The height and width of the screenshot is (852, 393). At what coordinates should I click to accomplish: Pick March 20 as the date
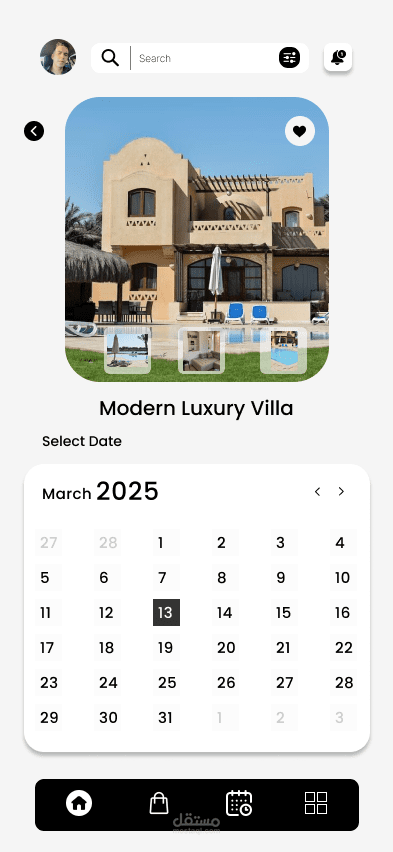[226, 648]
